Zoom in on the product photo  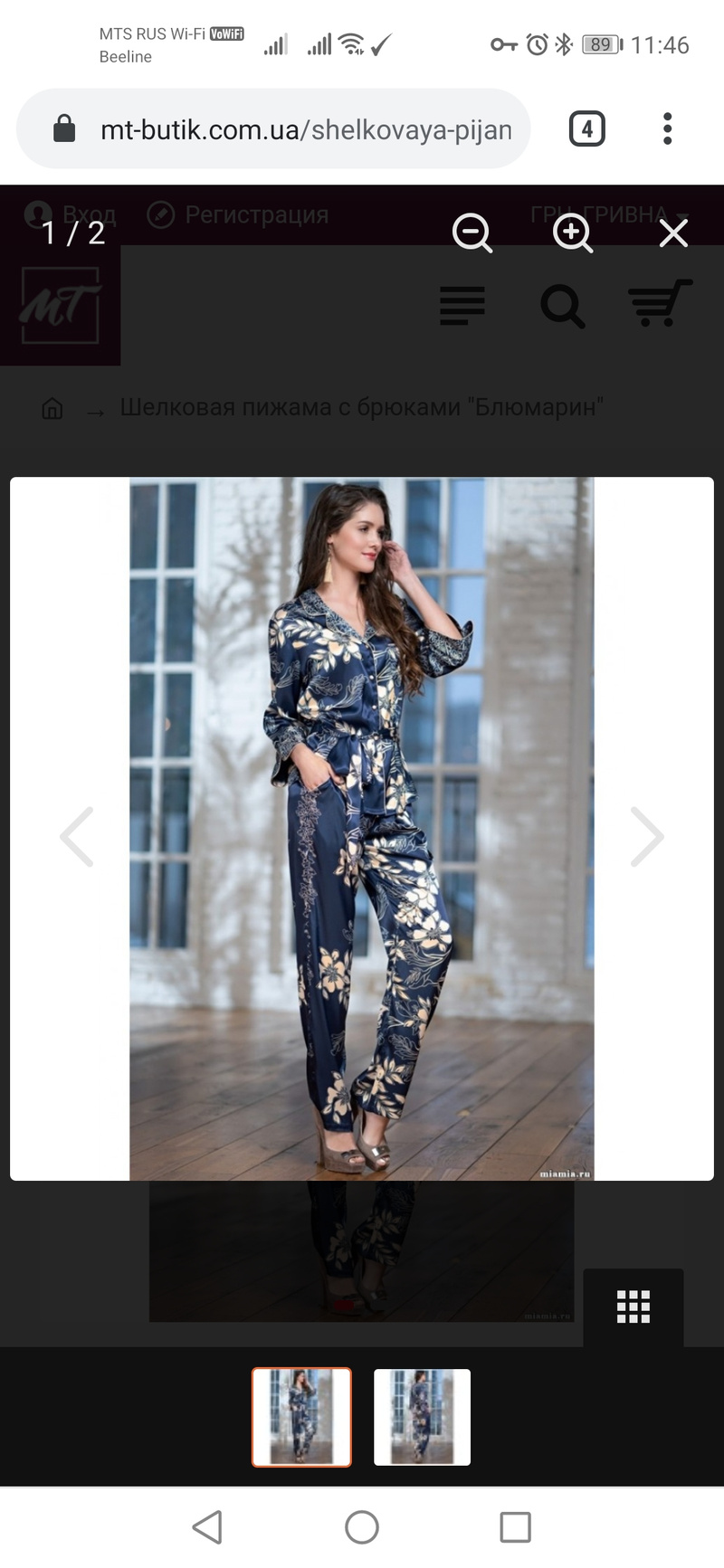click(573, 233)
